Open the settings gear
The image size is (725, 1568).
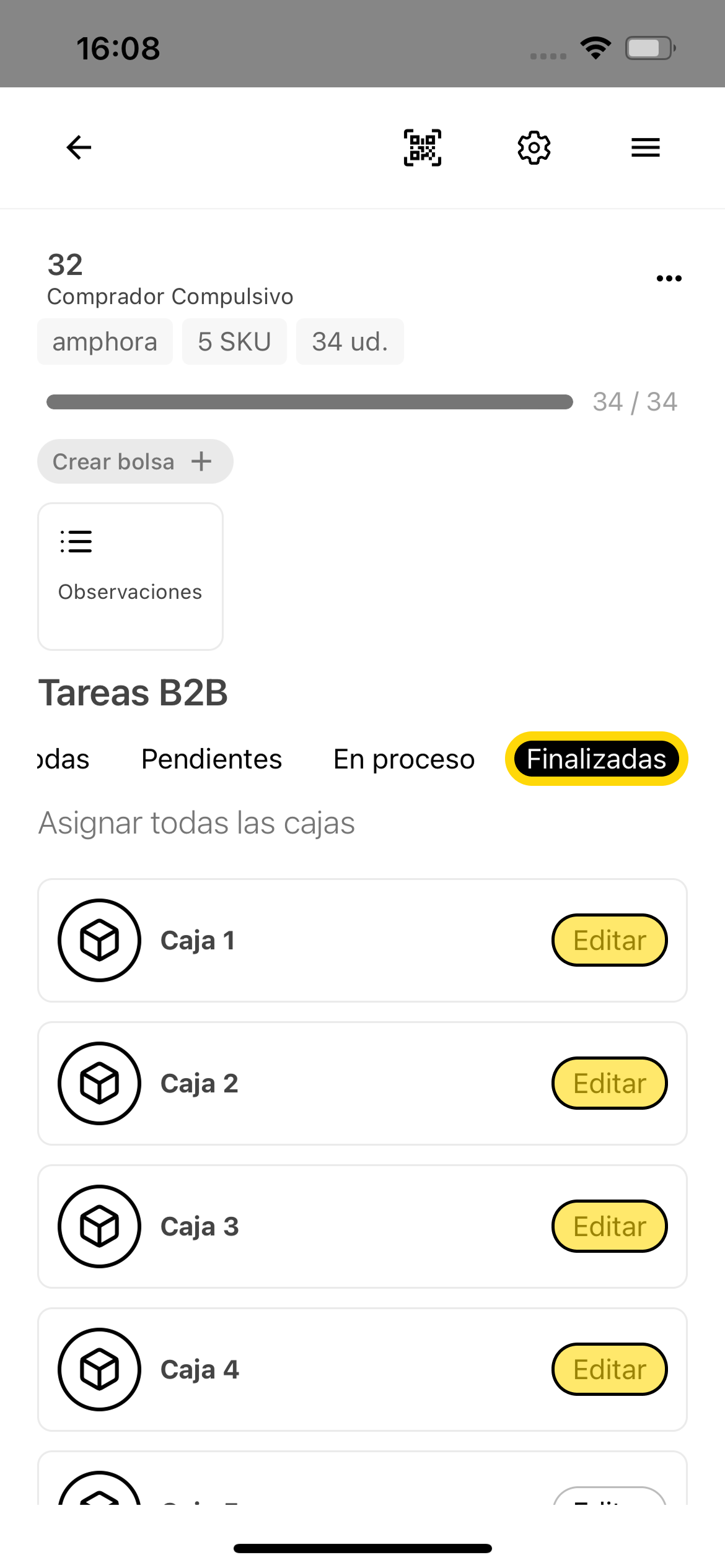click(x=533, y=147)
